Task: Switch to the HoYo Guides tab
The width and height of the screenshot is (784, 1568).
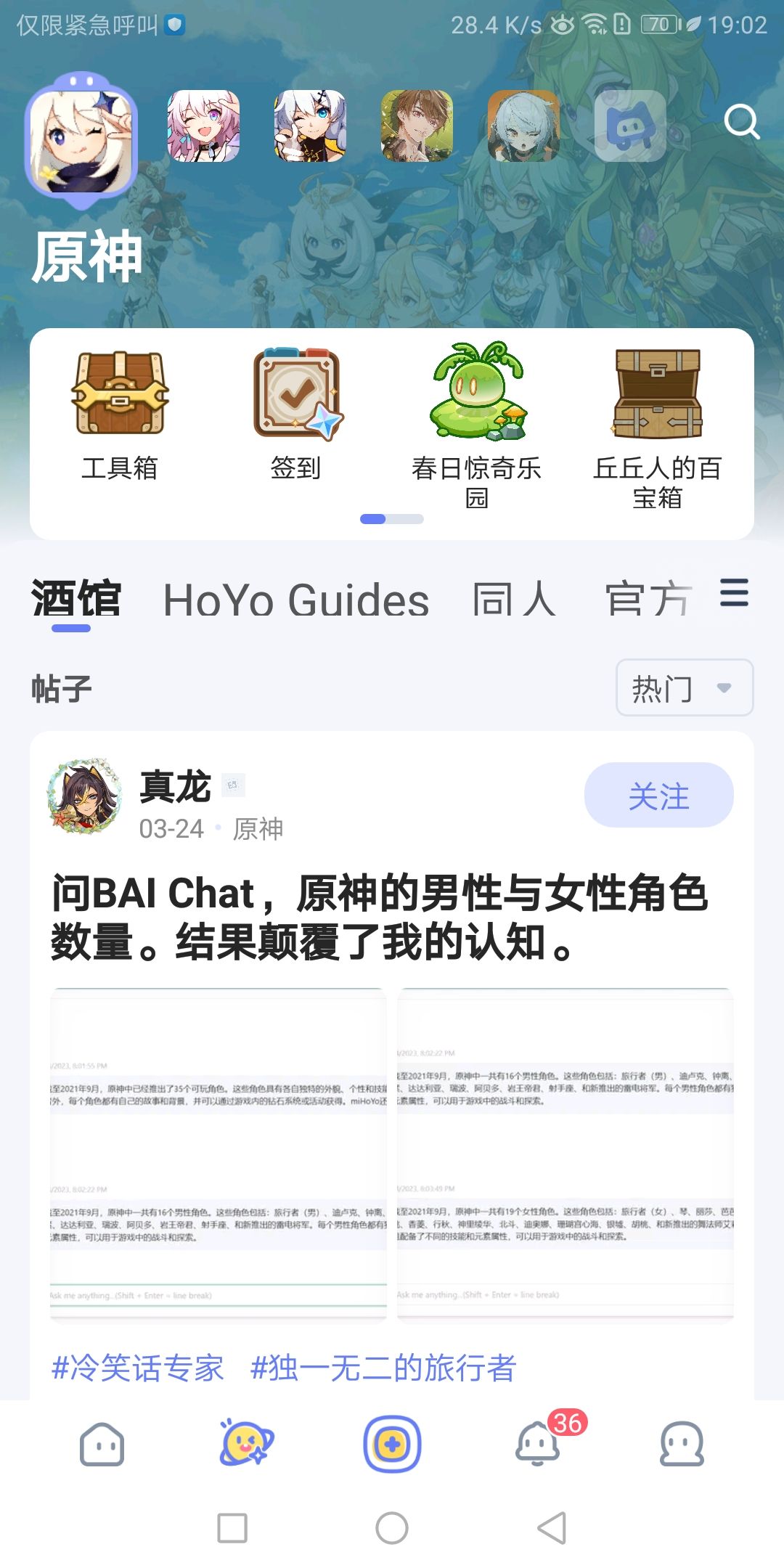Action: 296,601
